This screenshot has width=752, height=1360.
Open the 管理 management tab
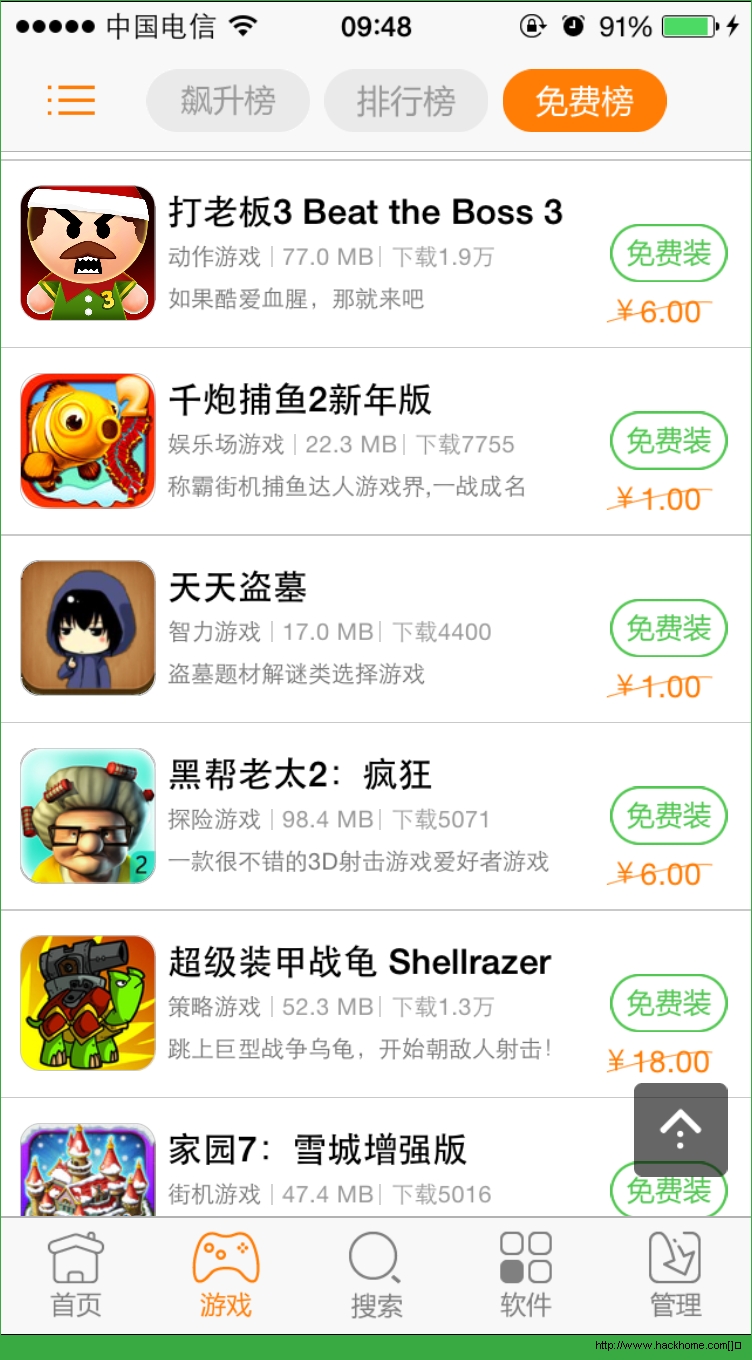[676, 1275]
